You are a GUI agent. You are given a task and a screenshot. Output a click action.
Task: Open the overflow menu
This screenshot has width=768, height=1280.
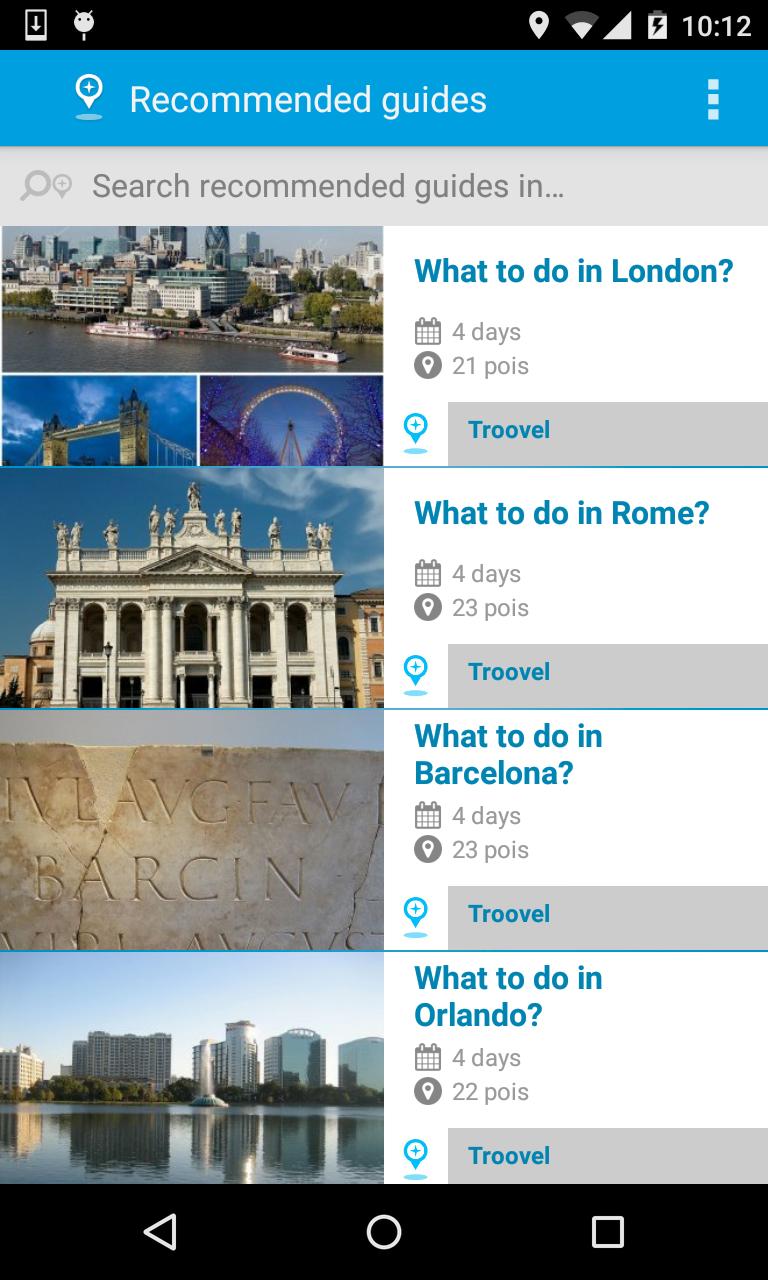713,99
